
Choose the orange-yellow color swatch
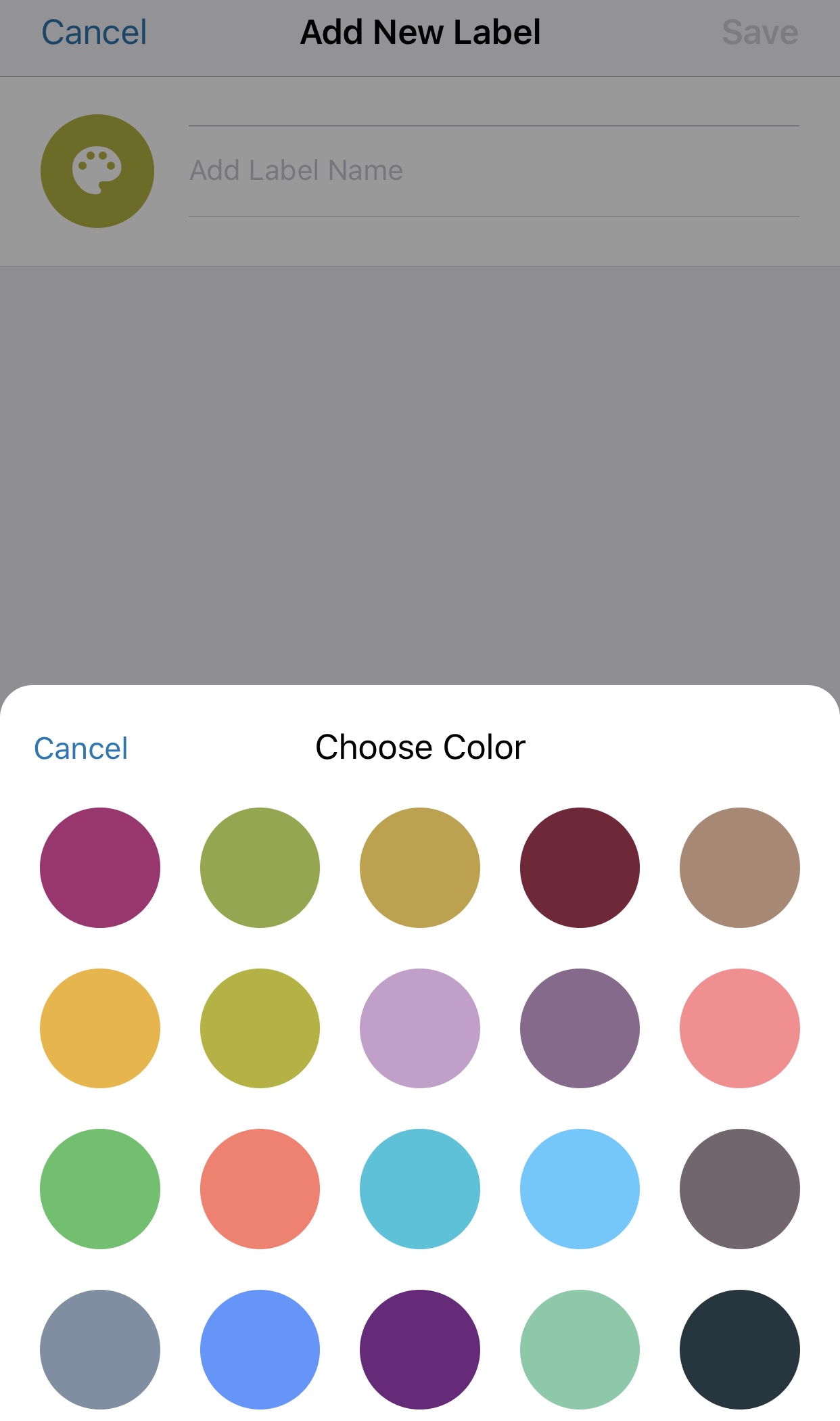click(x=100, y=1028)
